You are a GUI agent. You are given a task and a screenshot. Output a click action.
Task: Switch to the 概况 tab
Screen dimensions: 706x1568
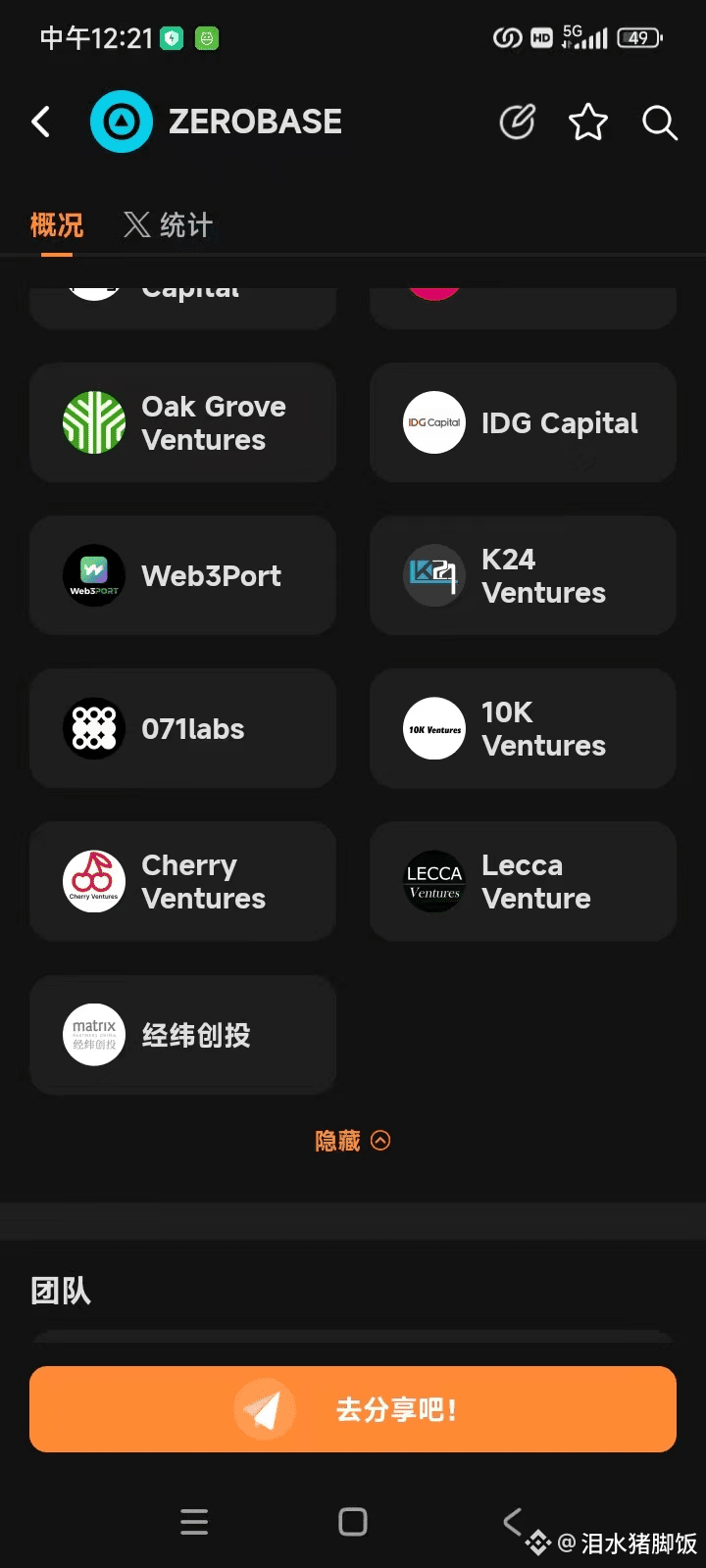[x=57, y=225]
